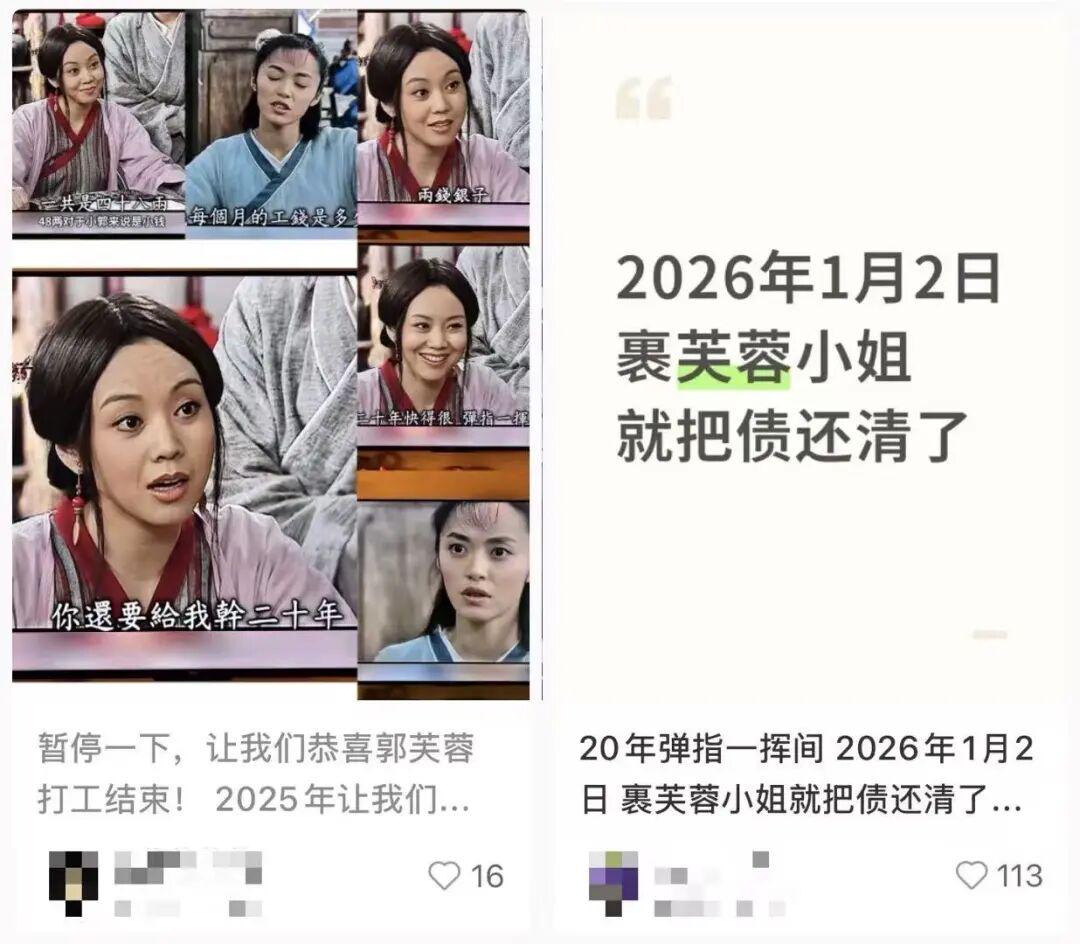Image resolution: width=1080 pixels, height=944 pixels.
Task: Open author avatar of 郭芙蓉打工结束 post
Action: click(x=74, y=882)
